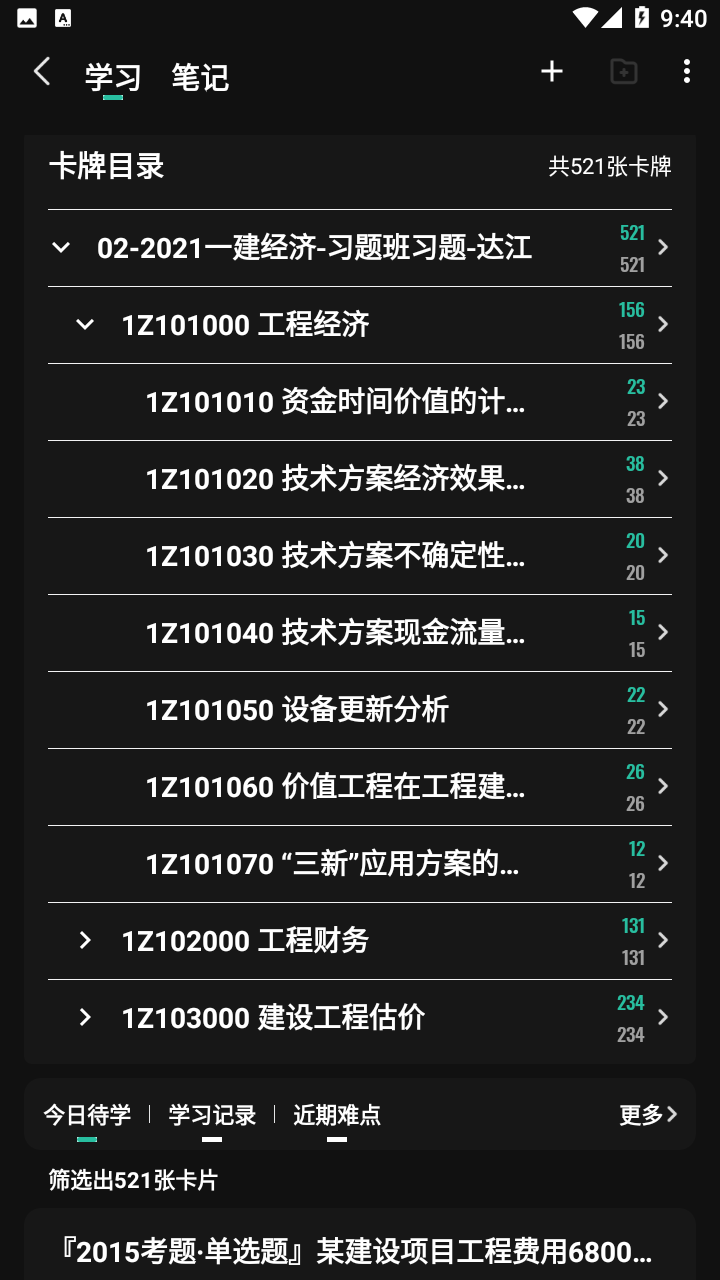Screen dimensions: 720x1280
Task: Open the 2015考题·单选题 card
Action: [x=360, y=1250]
